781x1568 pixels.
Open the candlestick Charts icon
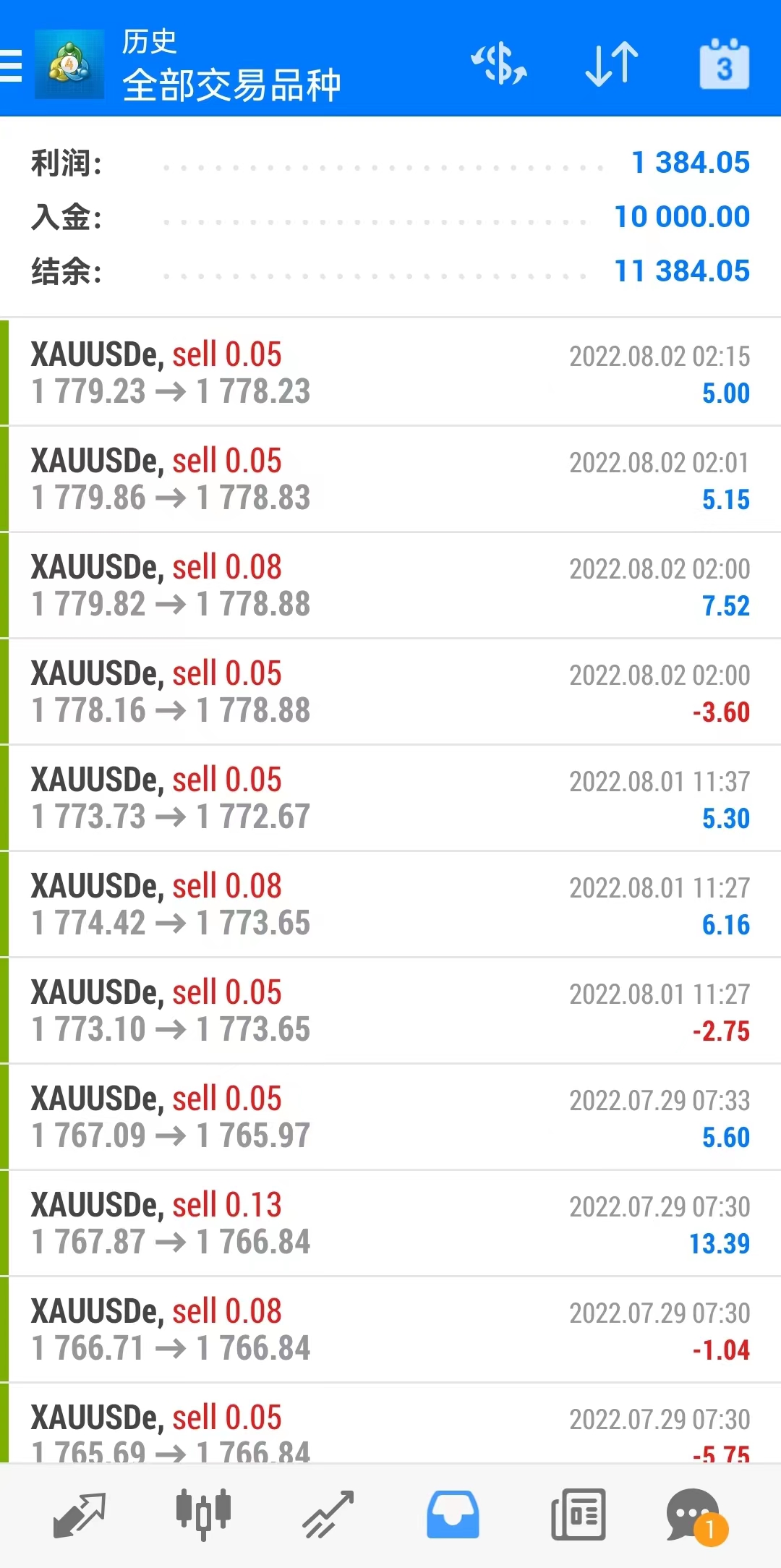click(203, 1514)
